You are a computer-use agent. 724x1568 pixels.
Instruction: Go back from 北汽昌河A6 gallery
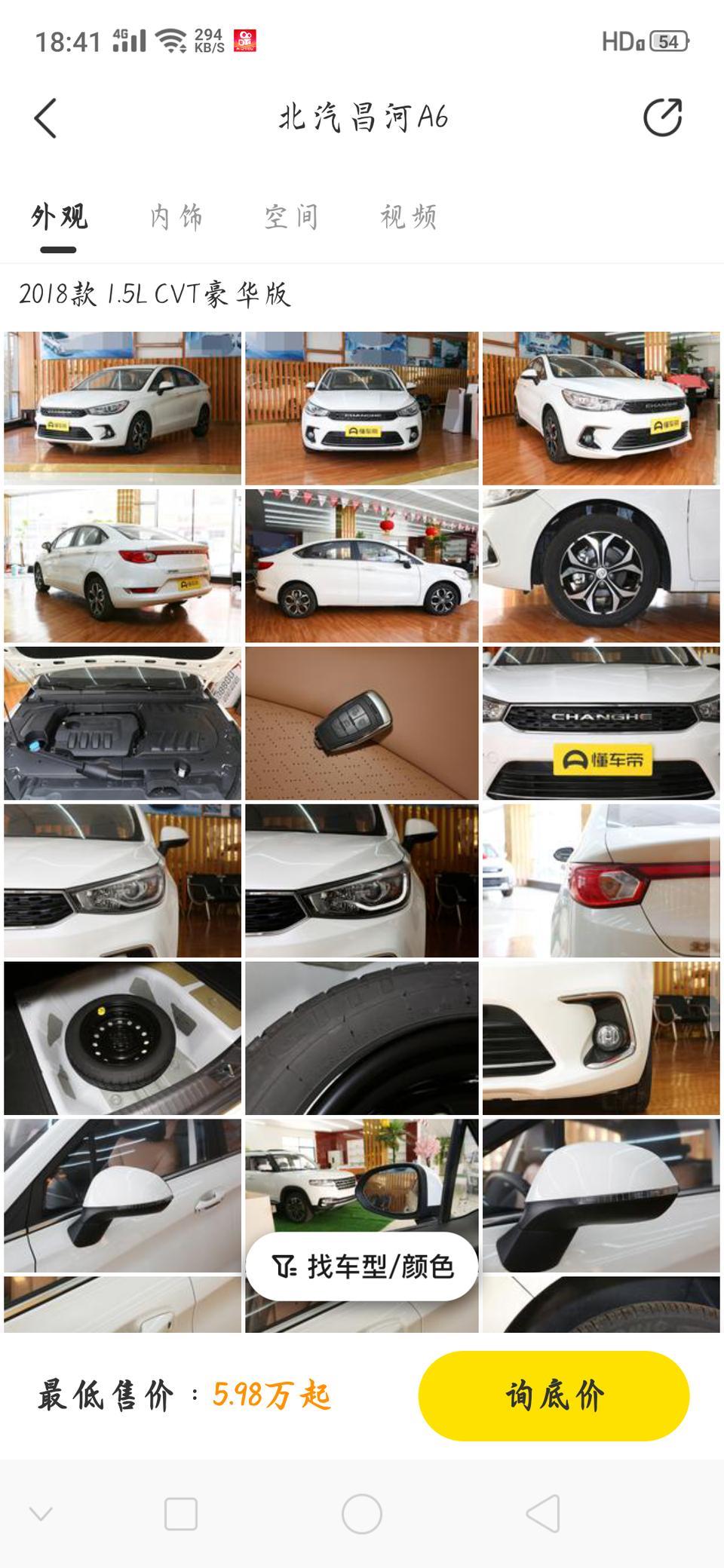(x=46, y=118)
